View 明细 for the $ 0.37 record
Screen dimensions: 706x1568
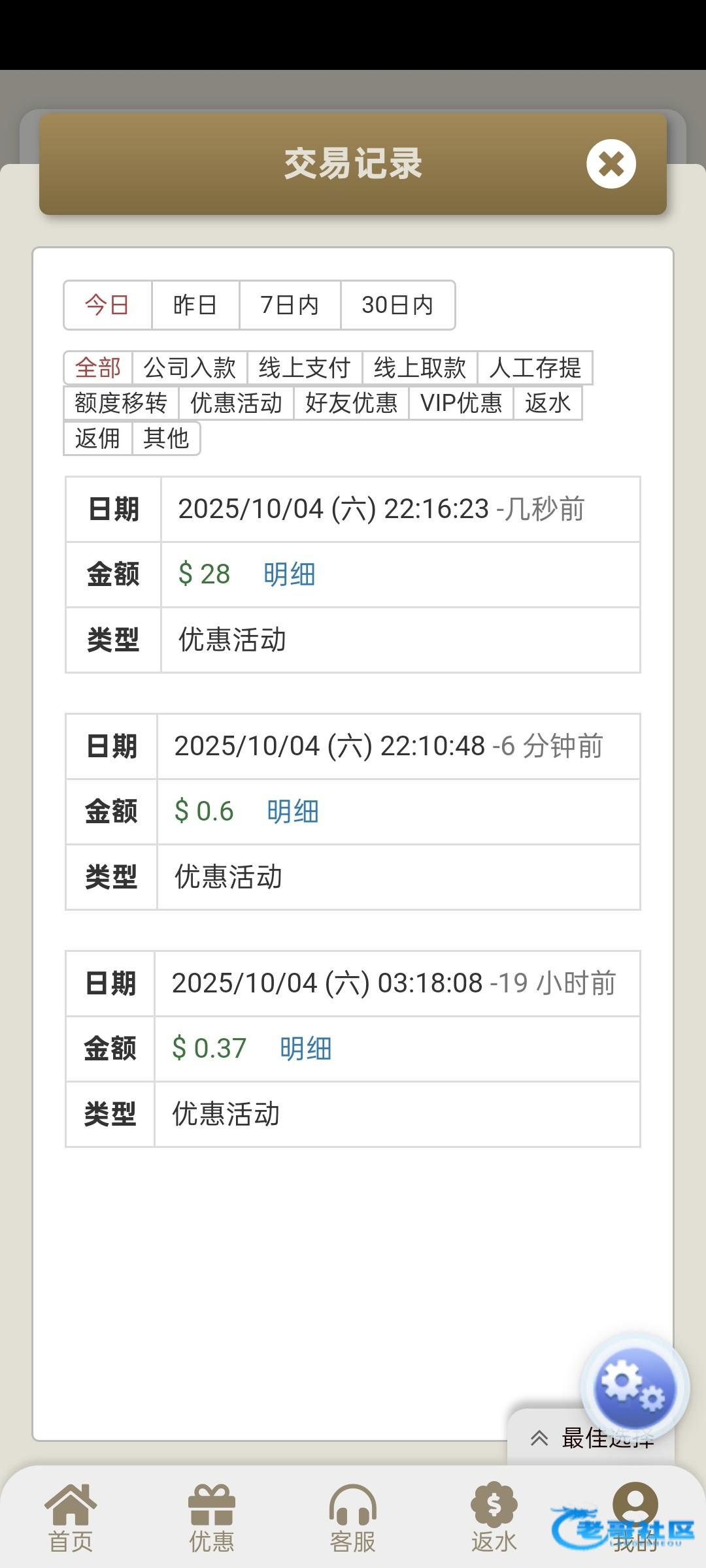305,1049
